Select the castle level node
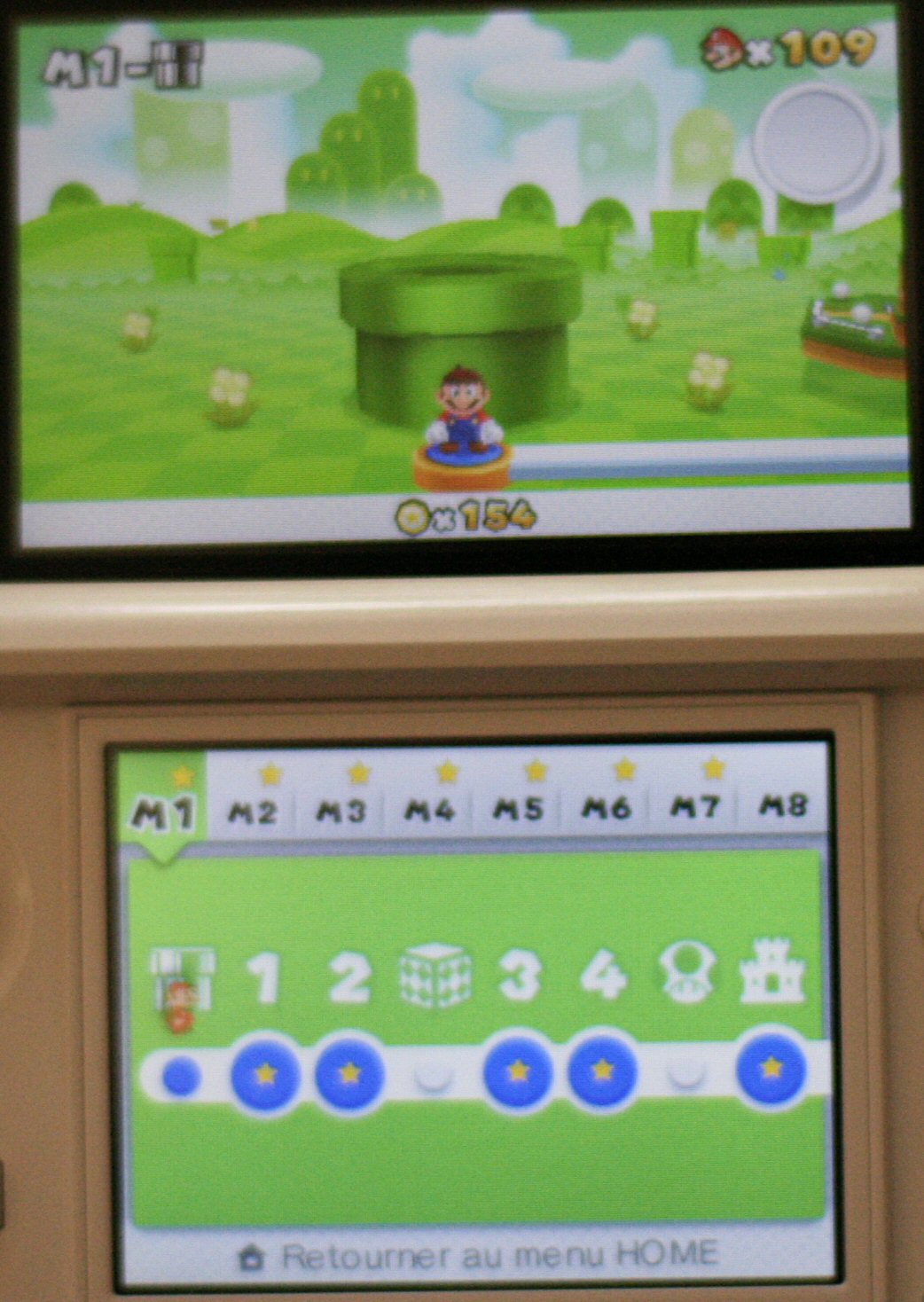 pos(771,1070)
